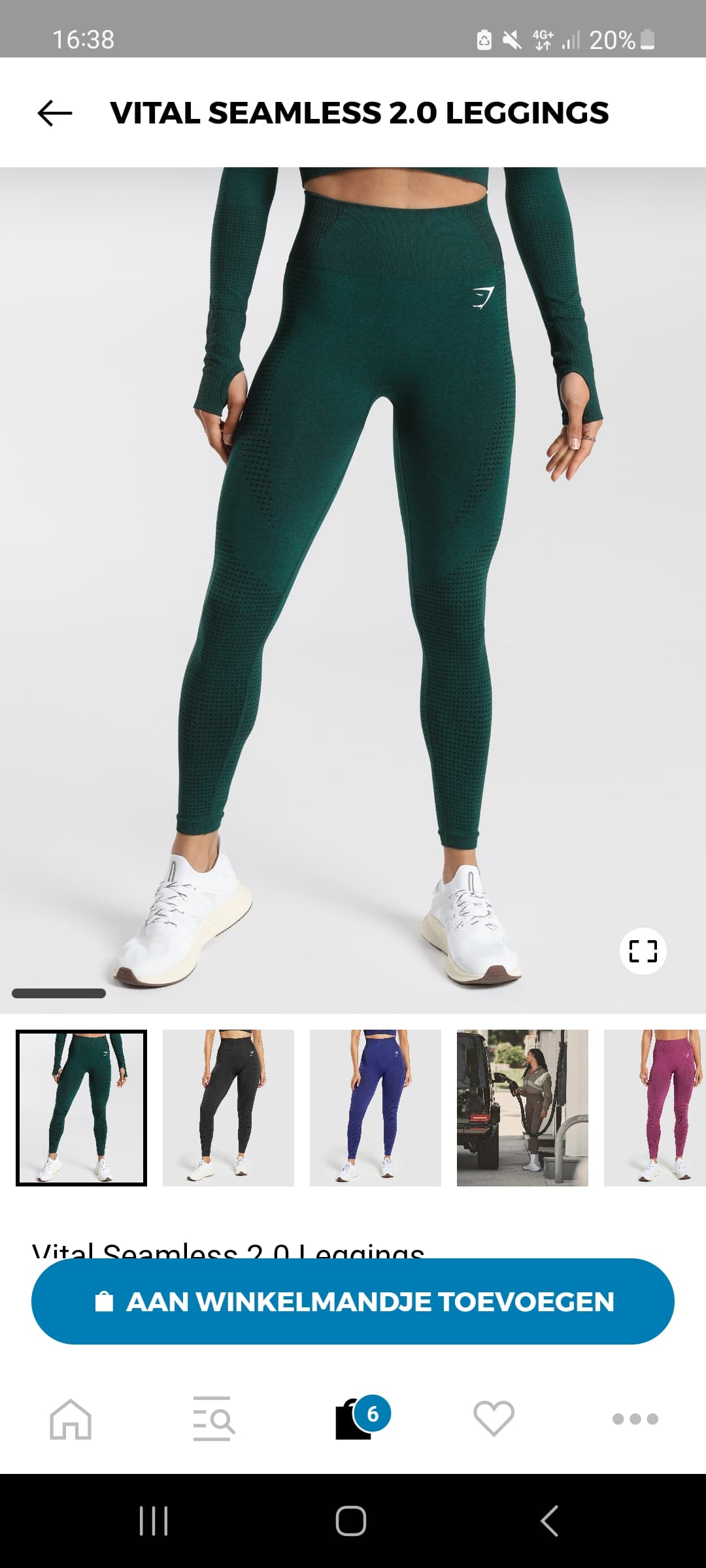
Task: Open the system recent apps view
Action: pos(154,1521)
